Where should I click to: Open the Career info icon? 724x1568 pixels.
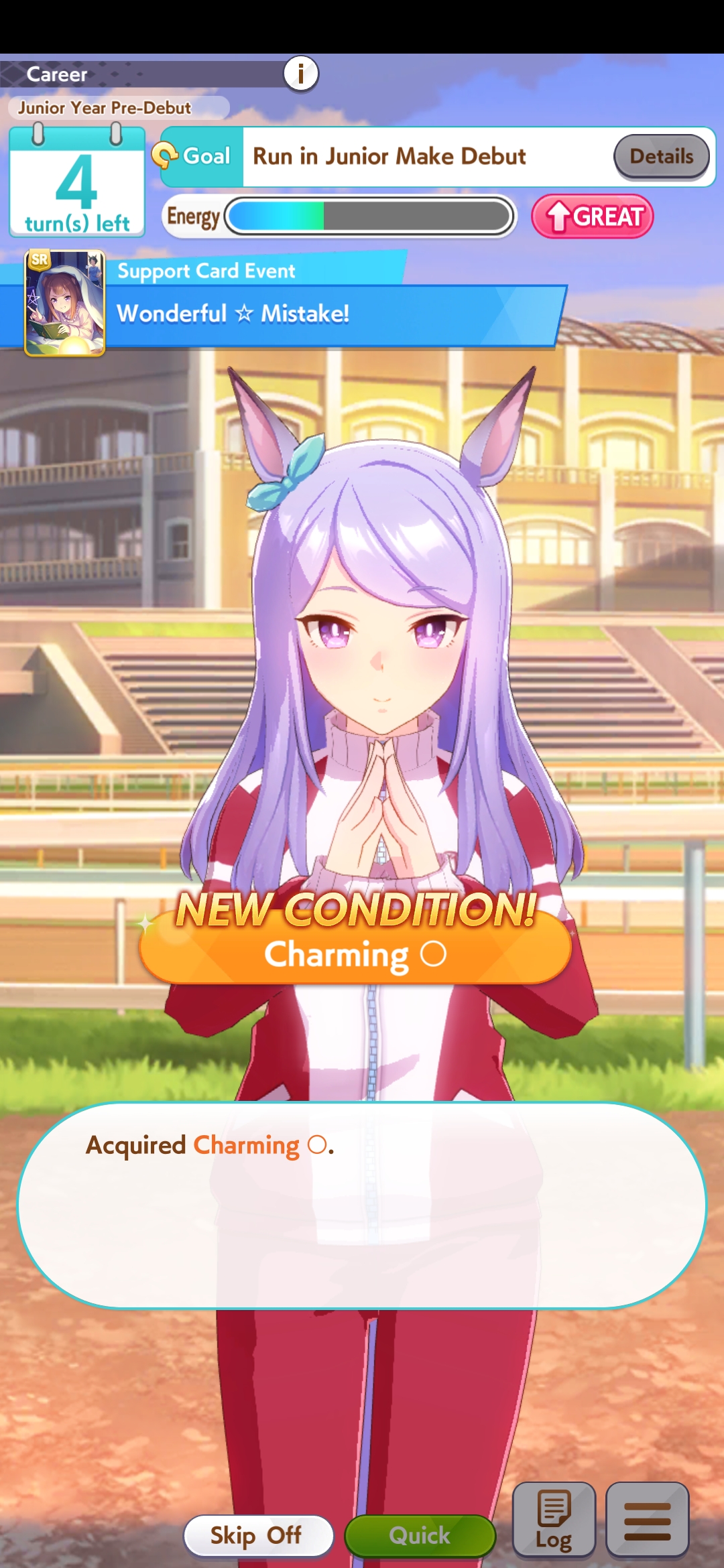[x=301, y=73]
